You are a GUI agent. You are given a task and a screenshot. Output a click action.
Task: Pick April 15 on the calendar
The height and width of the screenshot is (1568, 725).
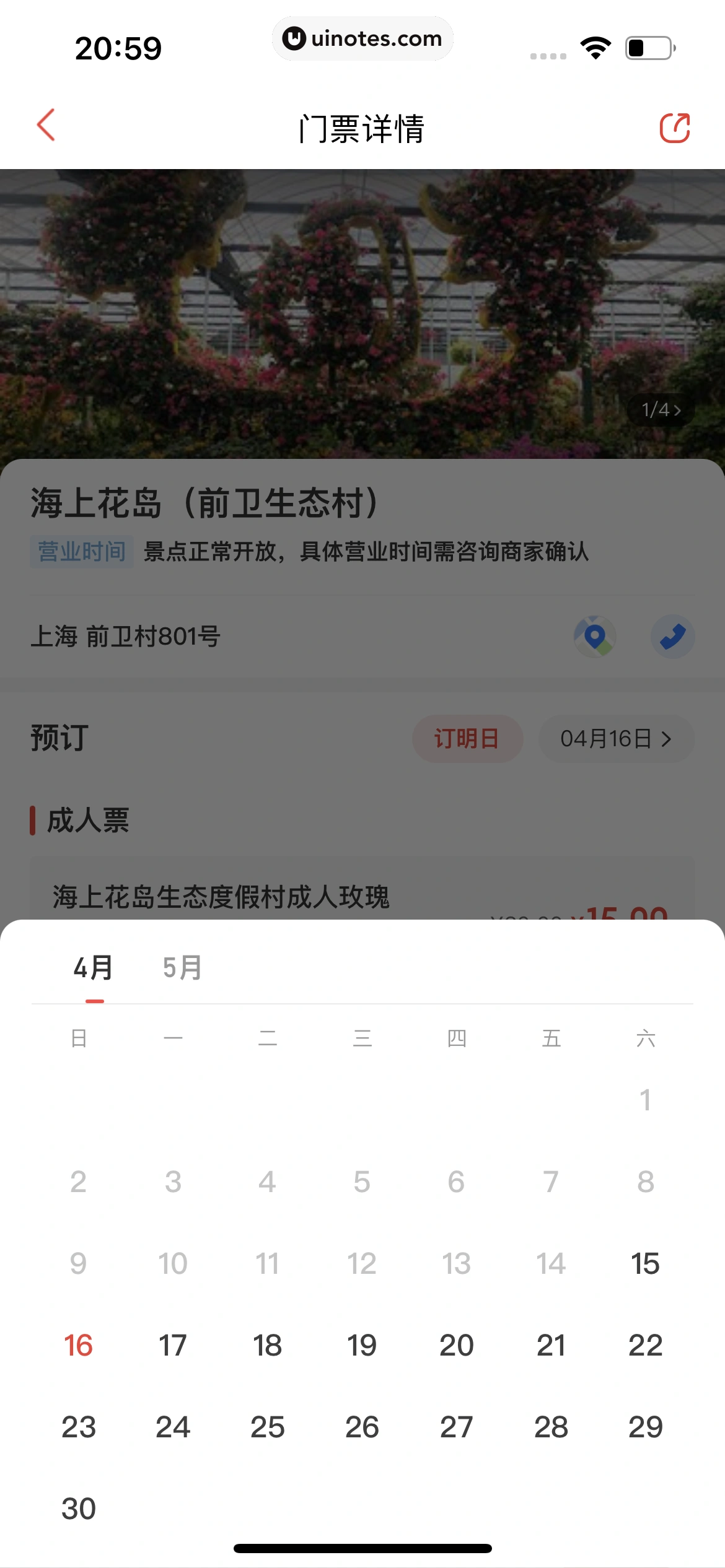645,1263
